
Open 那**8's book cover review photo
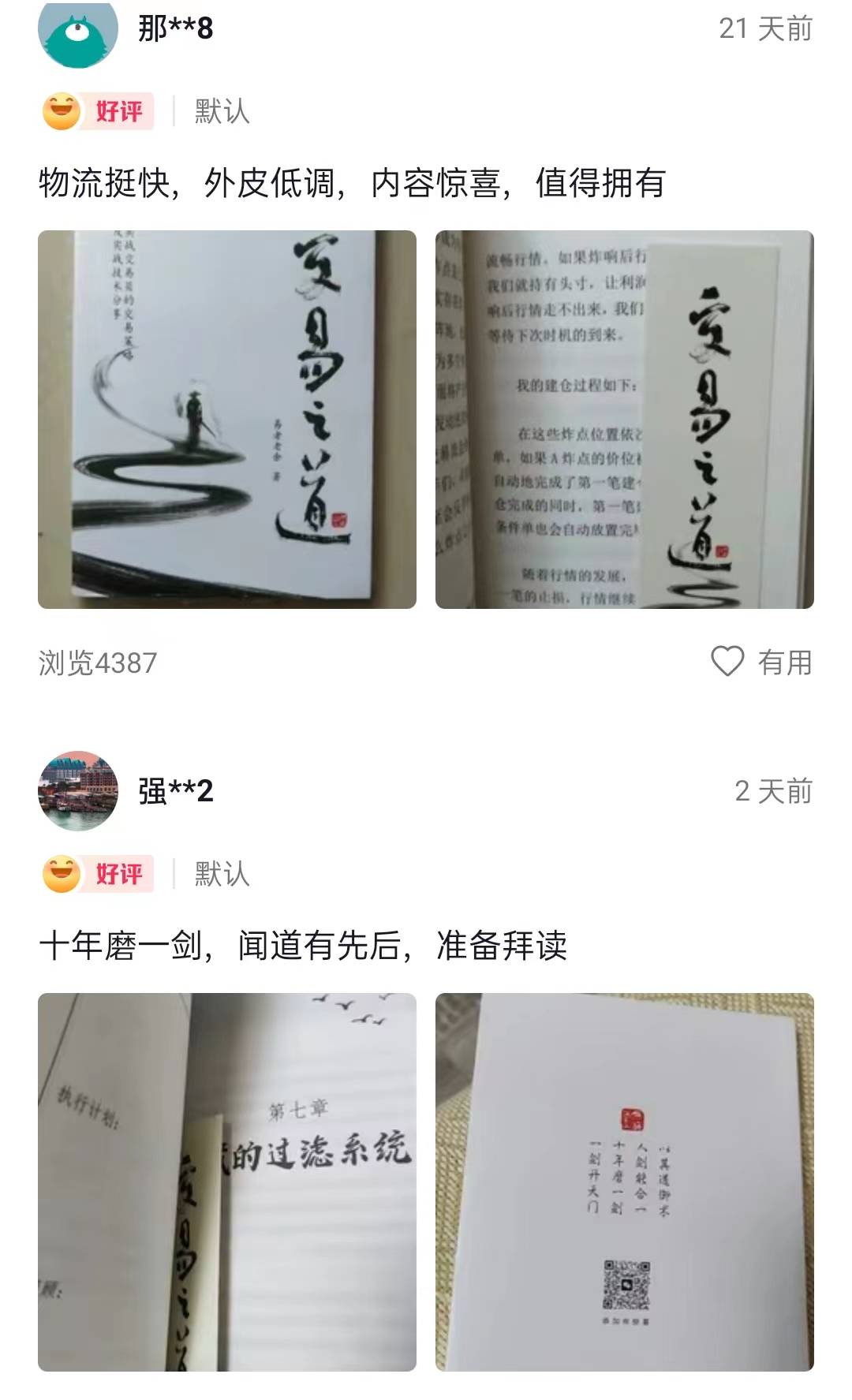[227, 419]
